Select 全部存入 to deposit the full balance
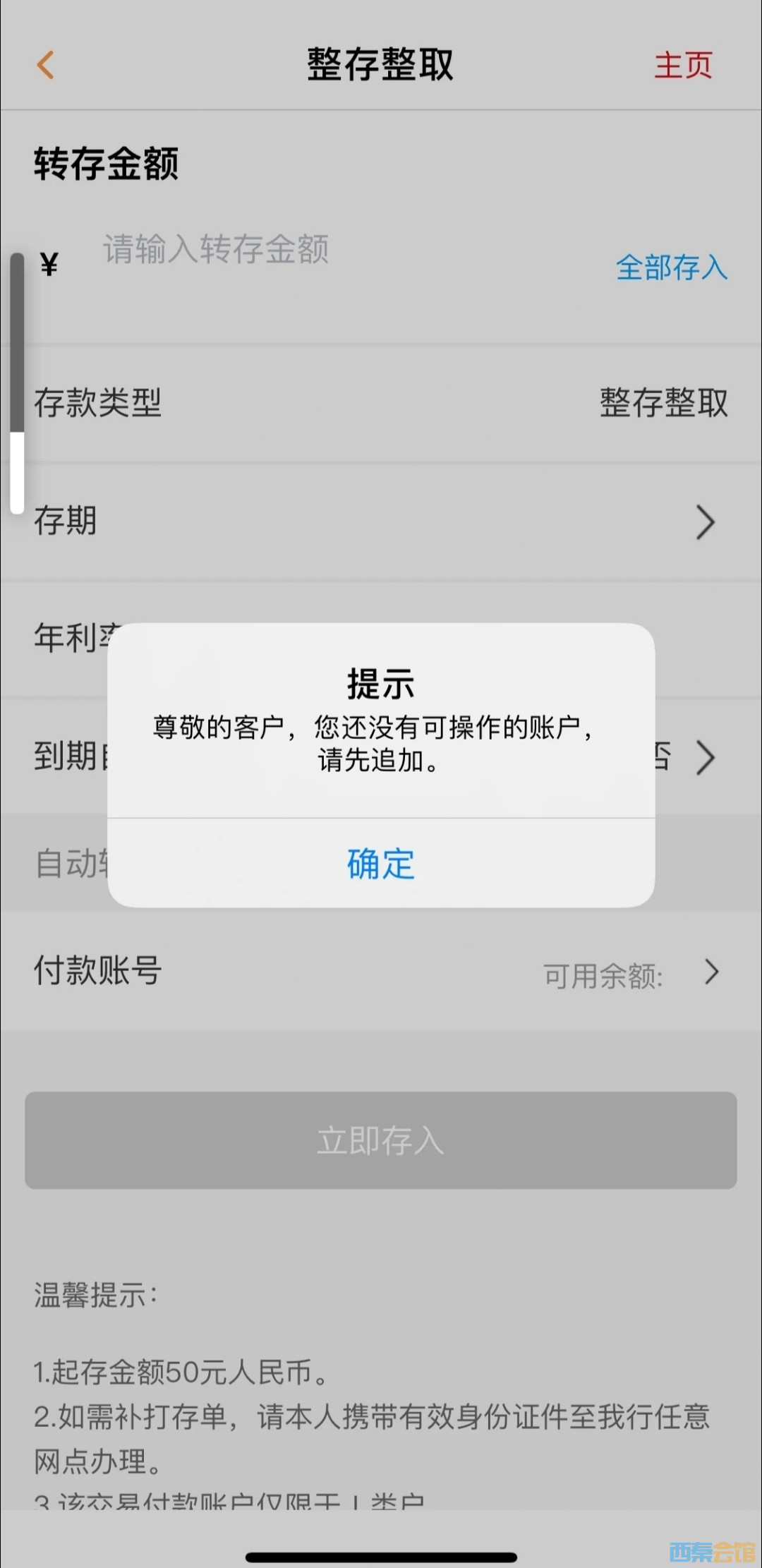This screenshot has height=1568, width=762. 671,267
